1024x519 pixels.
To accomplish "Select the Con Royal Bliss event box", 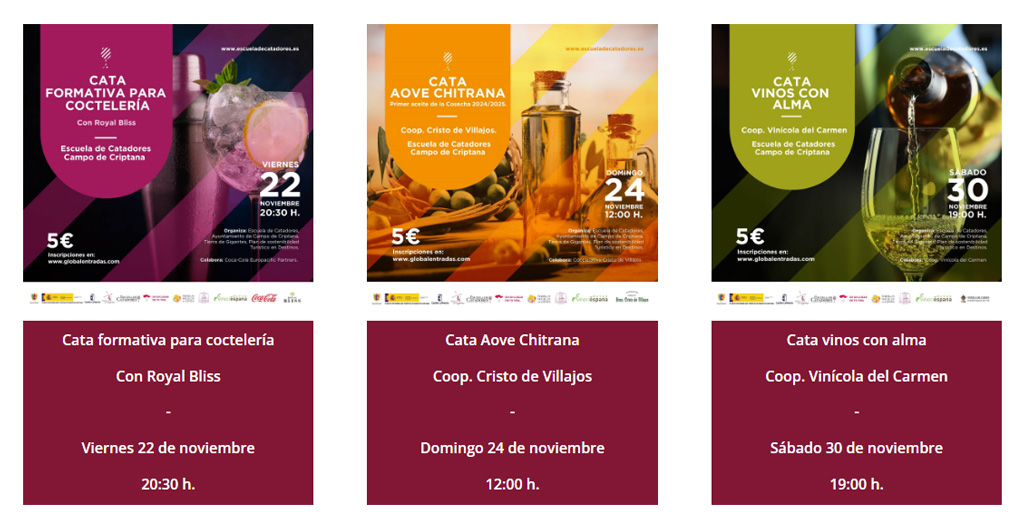I will point(168,412).
